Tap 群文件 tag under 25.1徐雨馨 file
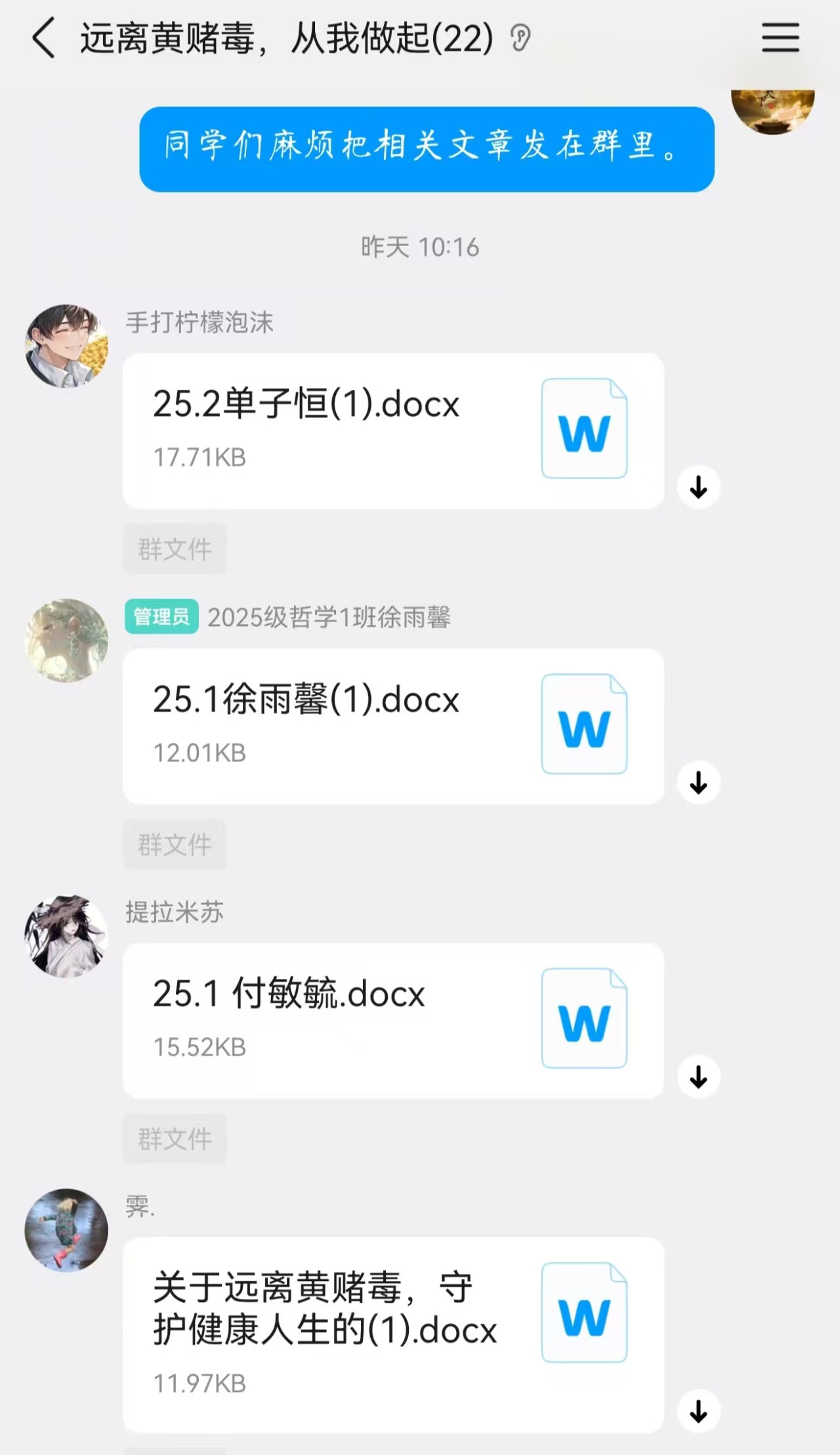This screenshot has width=840, height=1455. point(175,844)
